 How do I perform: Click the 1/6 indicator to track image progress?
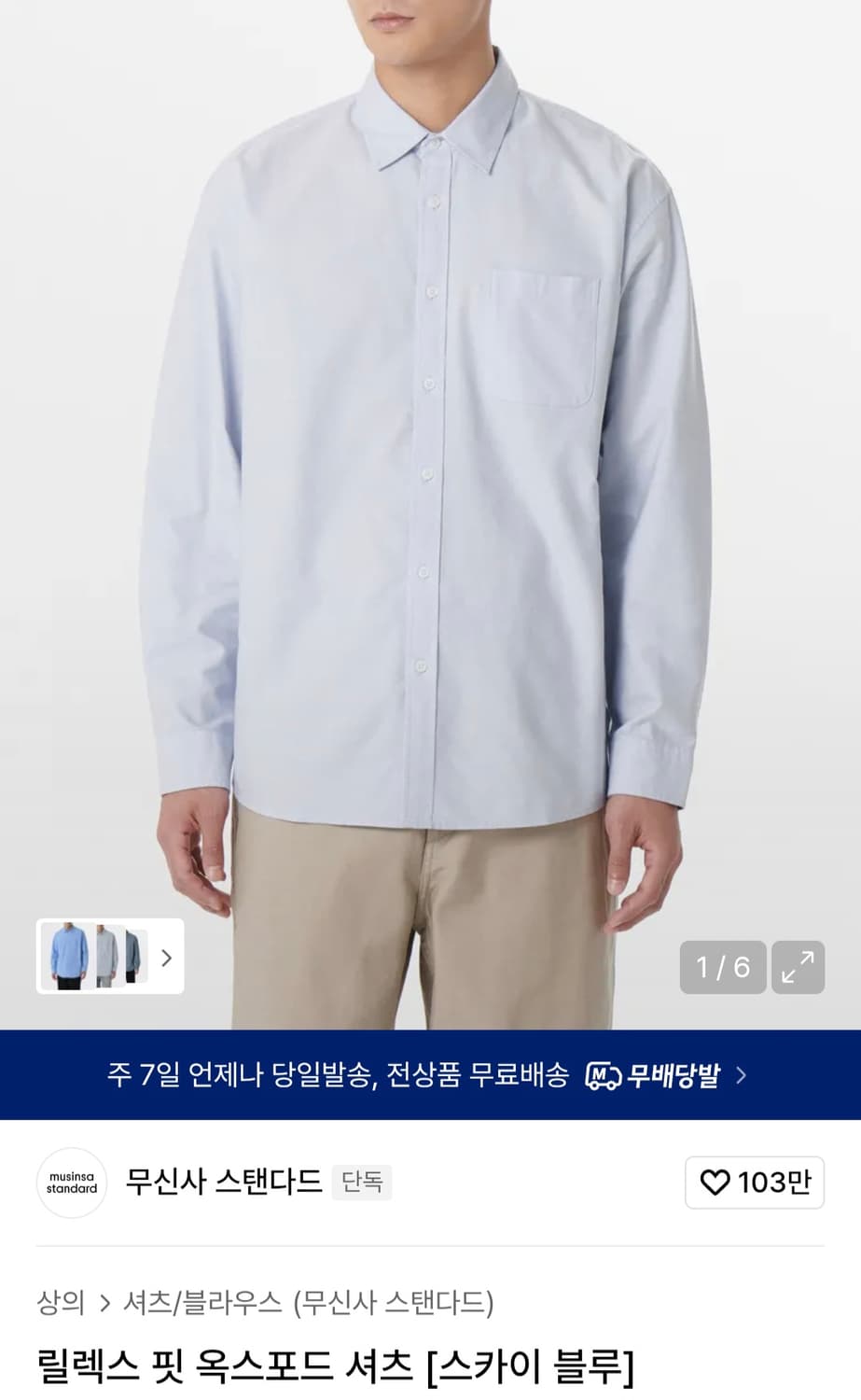point(723,967)
